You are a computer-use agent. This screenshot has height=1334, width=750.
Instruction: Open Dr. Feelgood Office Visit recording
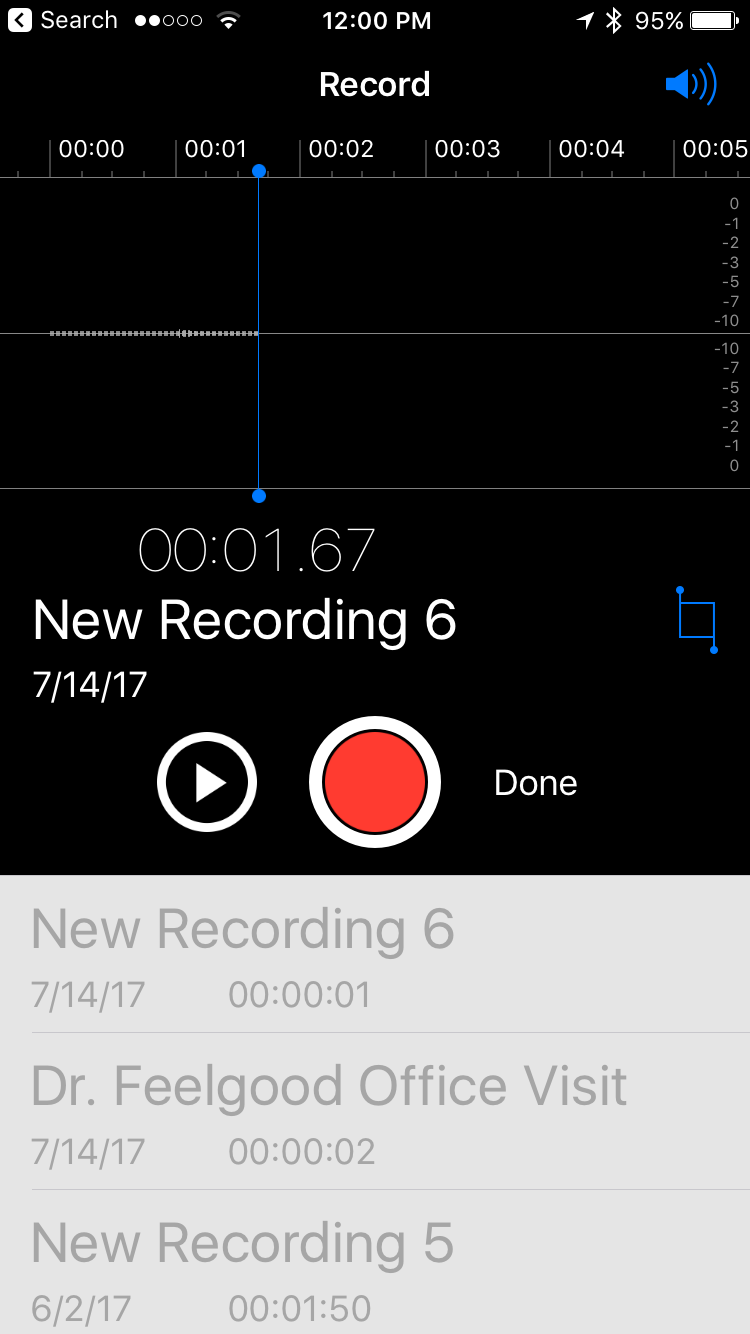(330, 1110)
